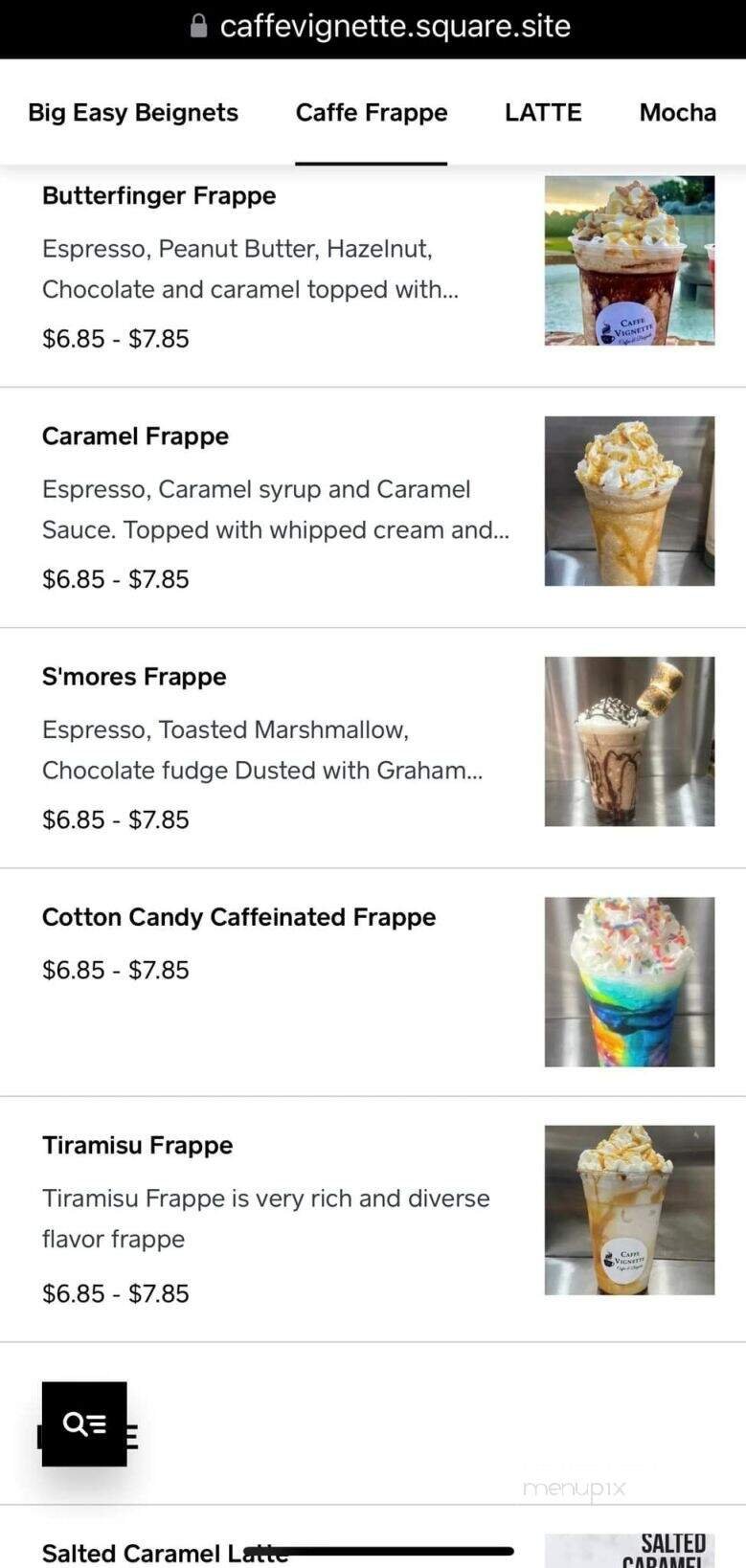Open the Caramel Frappe listing
This screenshot has height=1568, width=746.
pyautogui.click(x=134, y=436)
